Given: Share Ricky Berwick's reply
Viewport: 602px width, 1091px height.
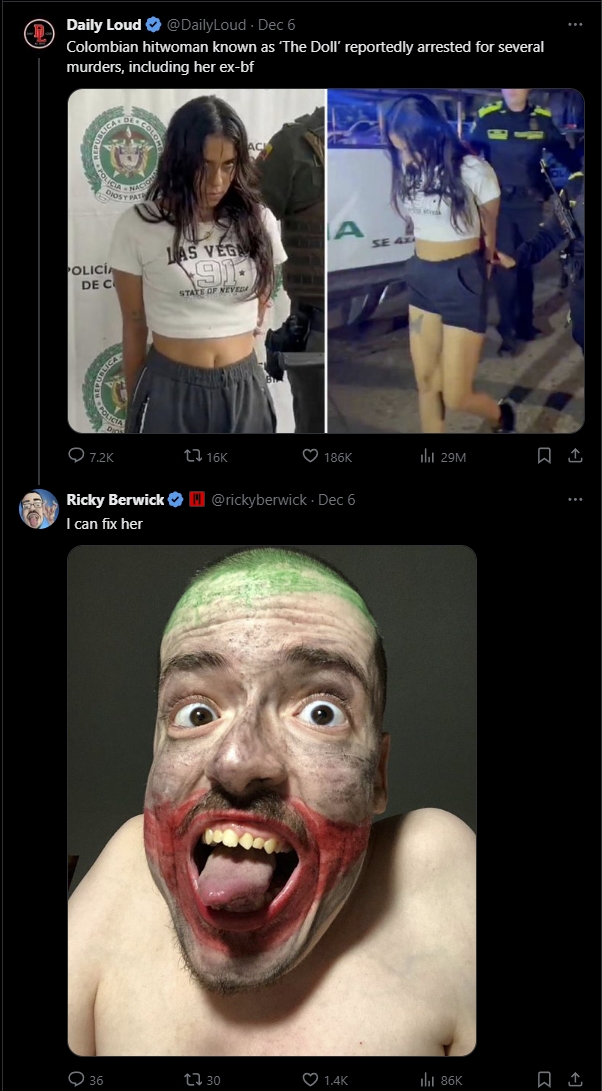Looking at the screenshot, I should tap(575, 1079).
